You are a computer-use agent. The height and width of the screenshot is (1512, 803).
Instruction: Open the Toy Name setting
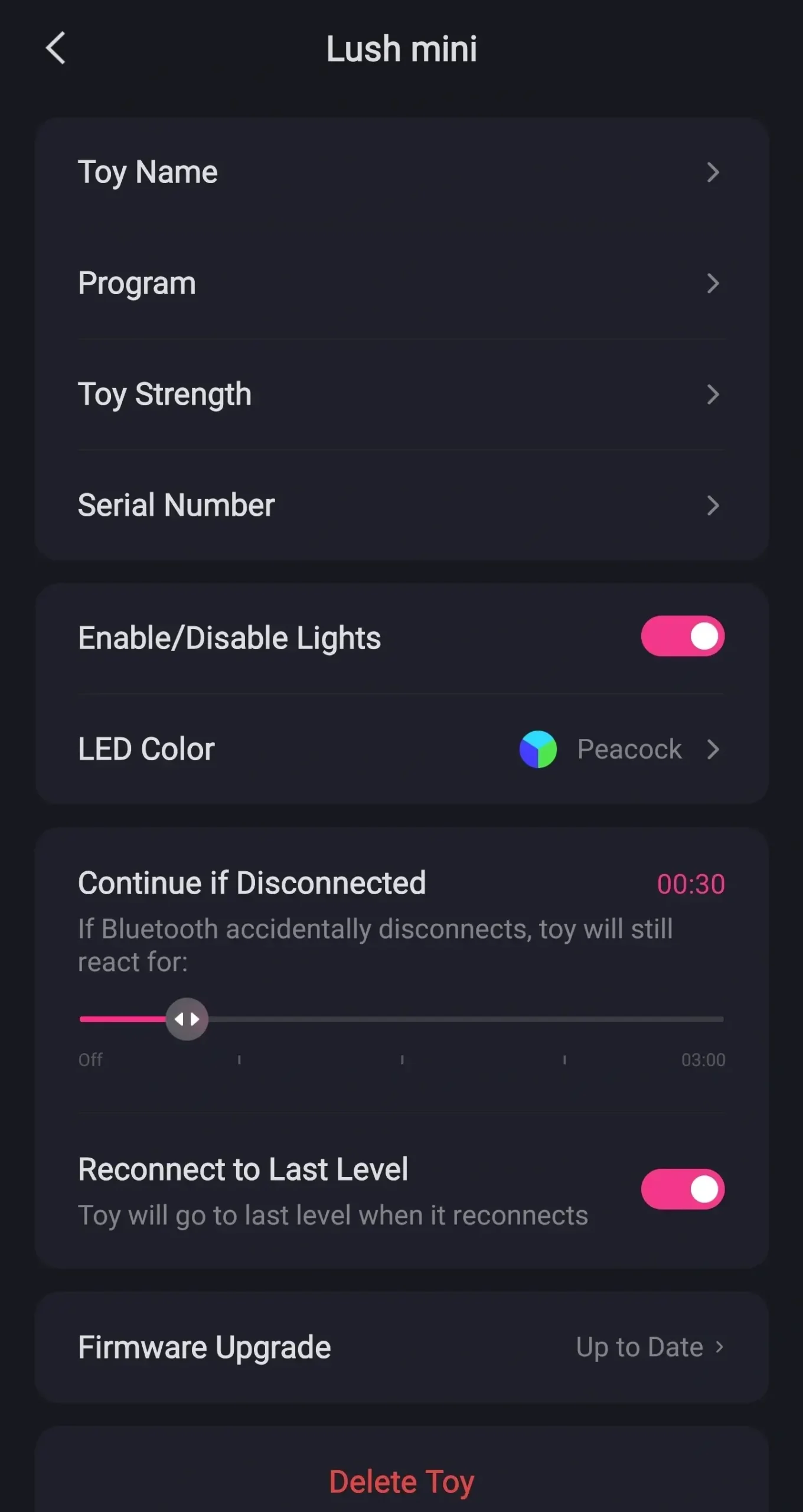[x=401, y=172]
